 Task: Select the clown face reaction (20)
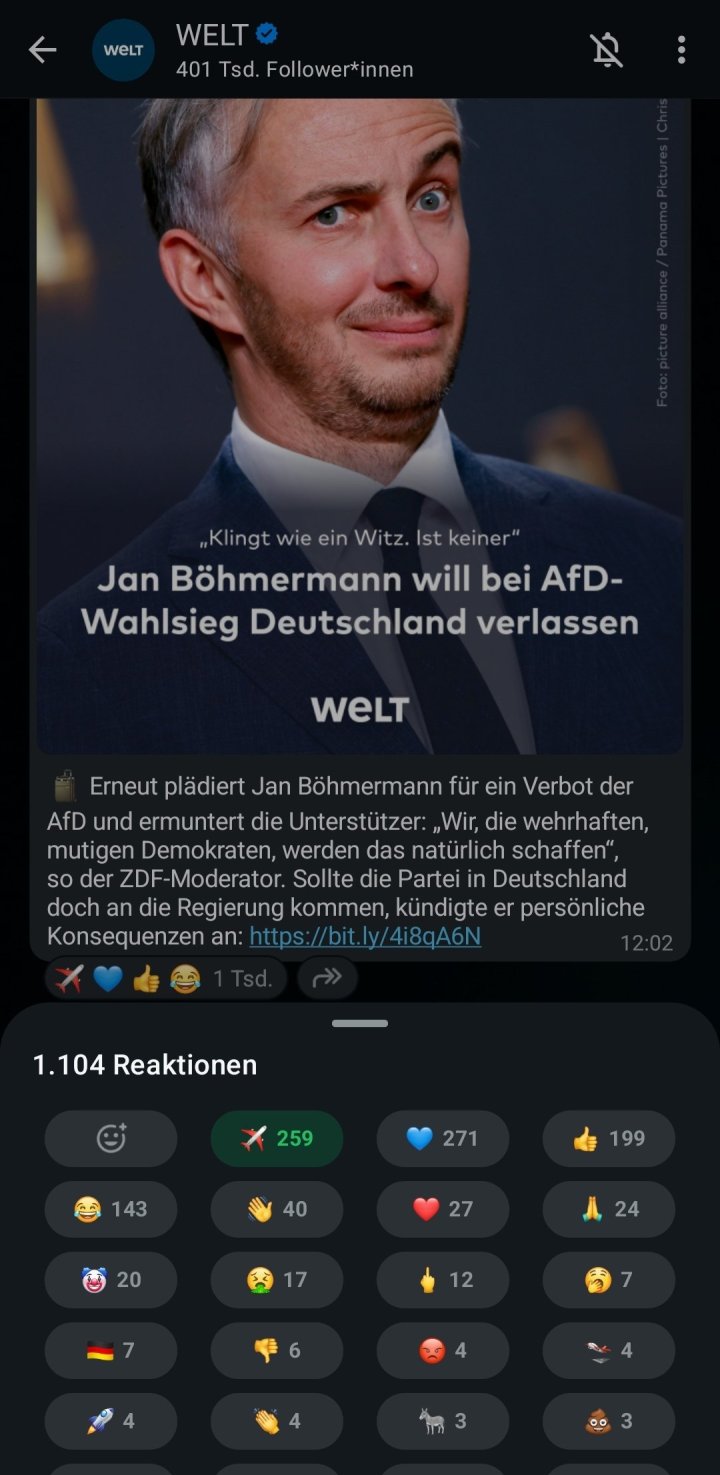[111, 1281]
